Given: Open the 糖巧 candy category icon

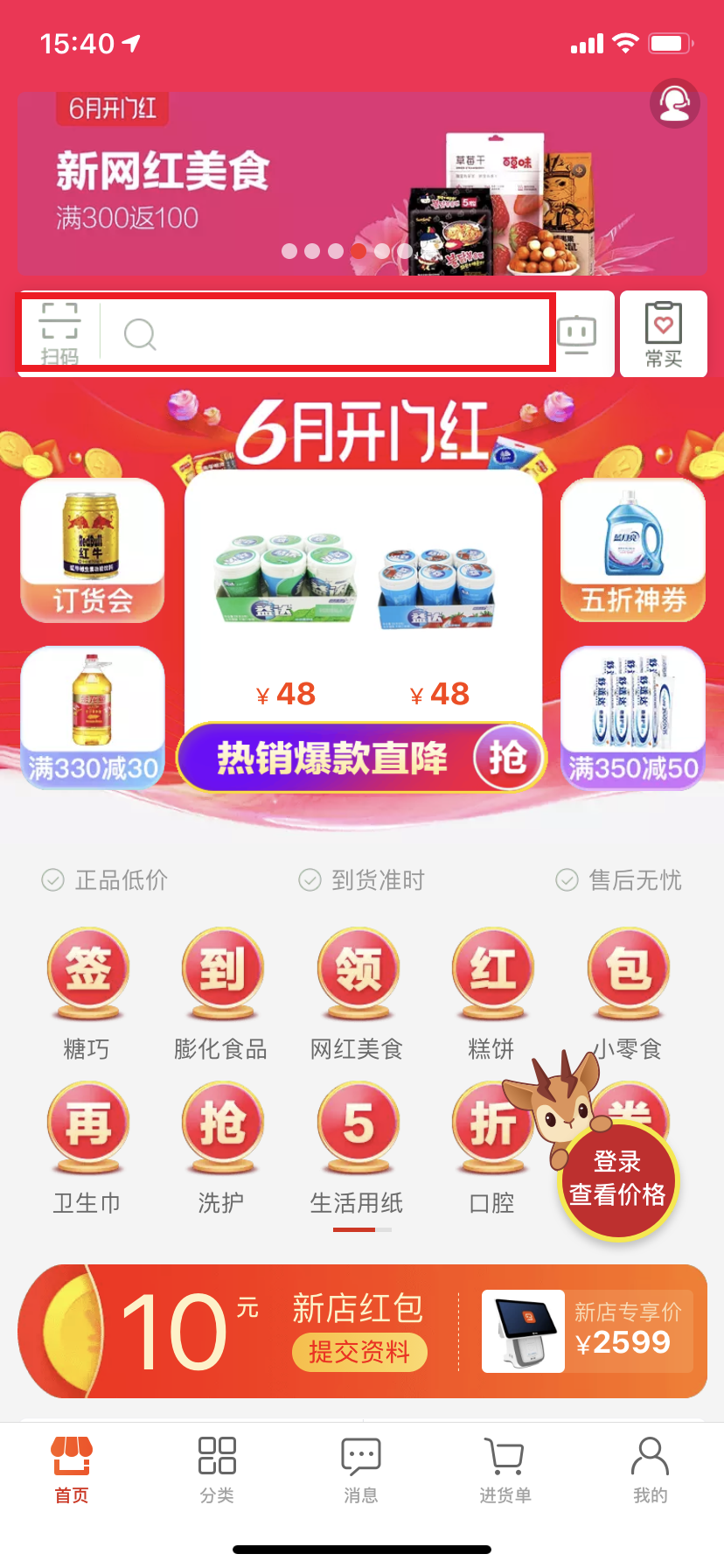Looking at the screenshot, I should (x=87, y=973).
